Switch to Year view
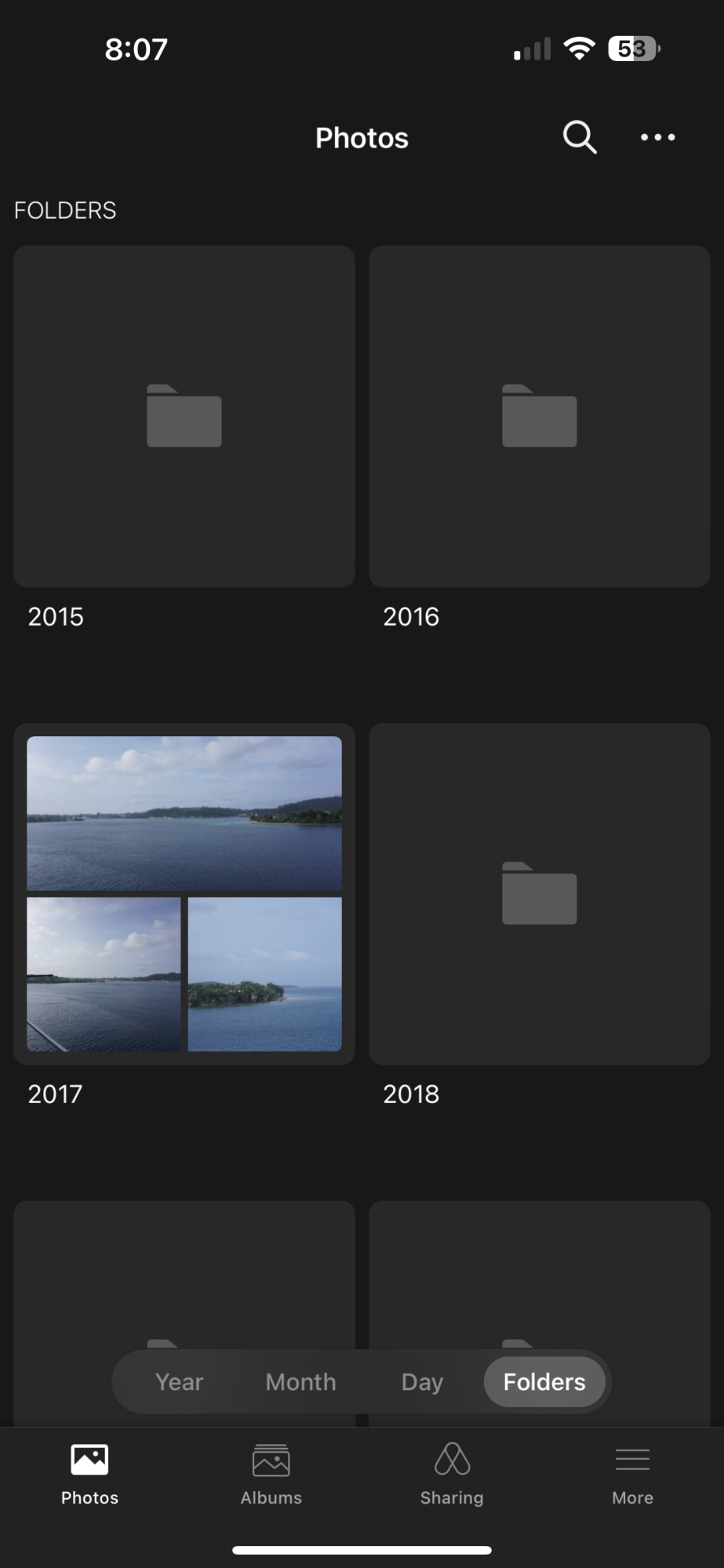This screenshot has height=1568, width=724. [x=179, y=1381]
